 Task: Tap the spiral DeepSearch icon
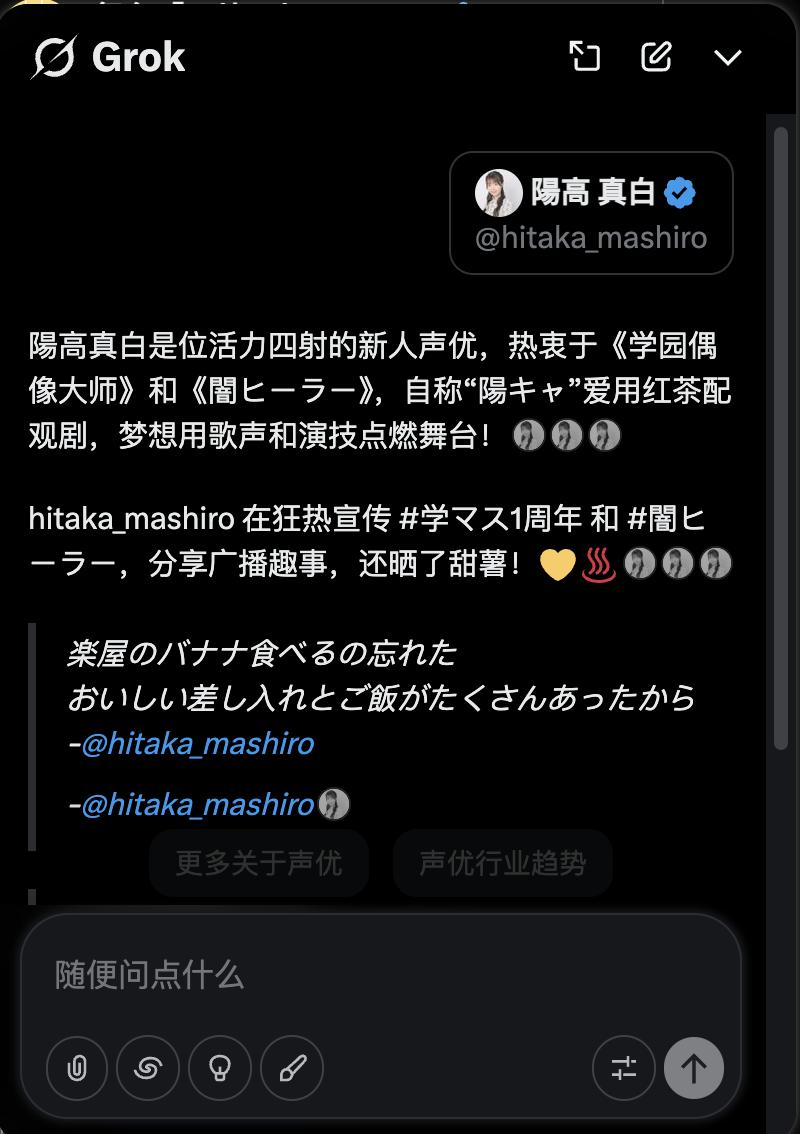click(x=148, y=1068)
